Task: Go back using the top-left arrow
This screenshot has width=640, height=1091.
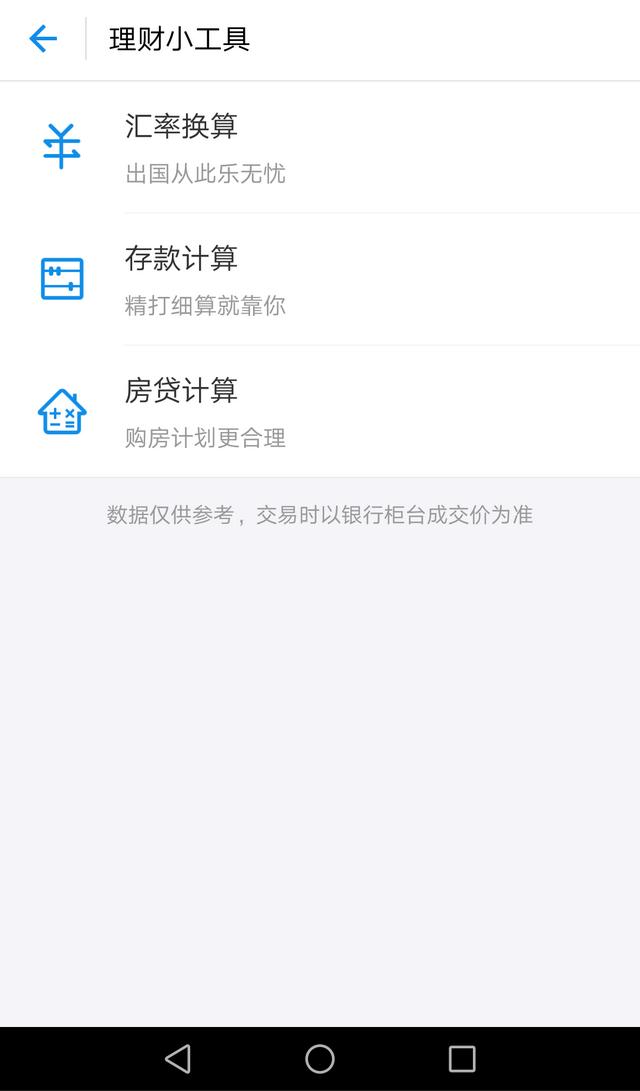Action: tap(43, 39)
